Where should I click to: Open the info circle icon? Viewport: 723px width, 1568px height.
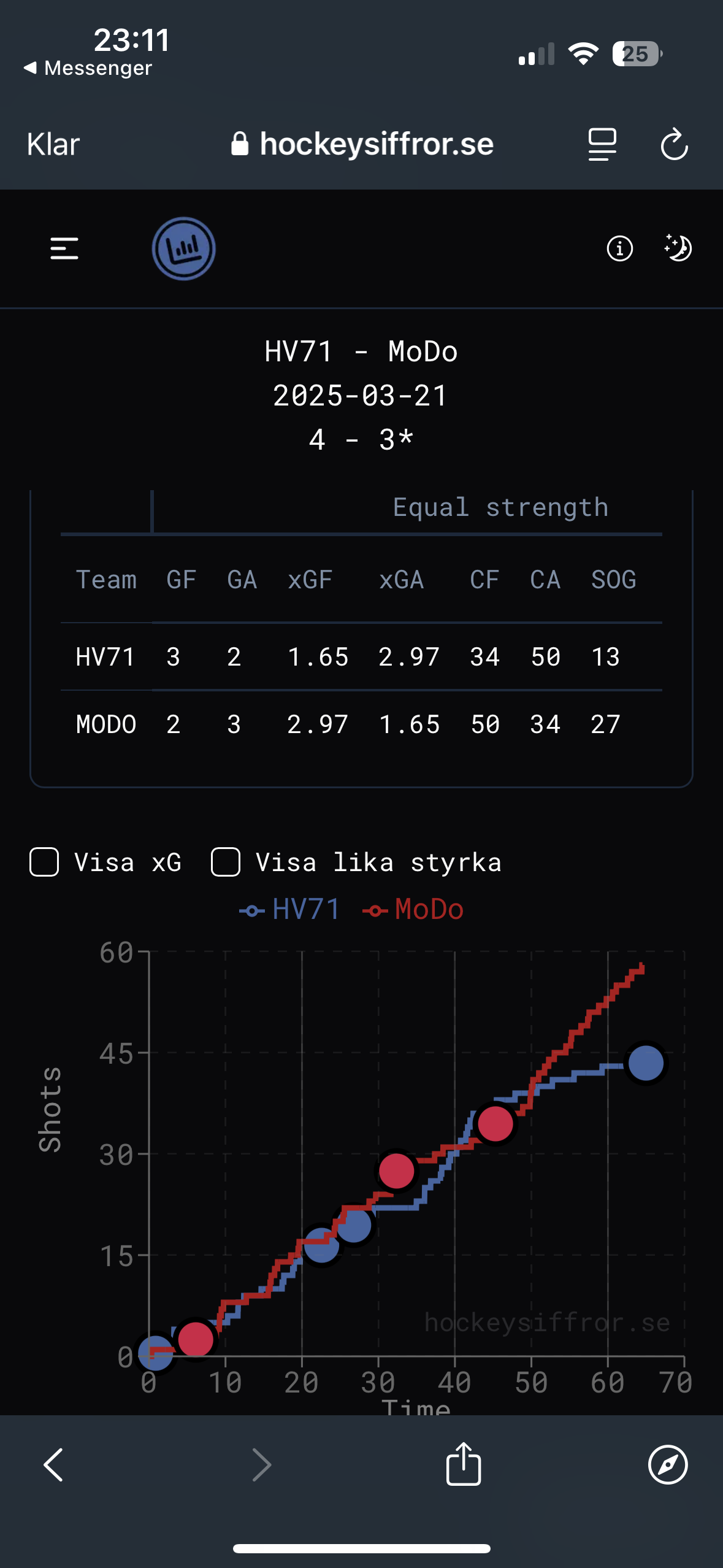click(x=619, y=248)
